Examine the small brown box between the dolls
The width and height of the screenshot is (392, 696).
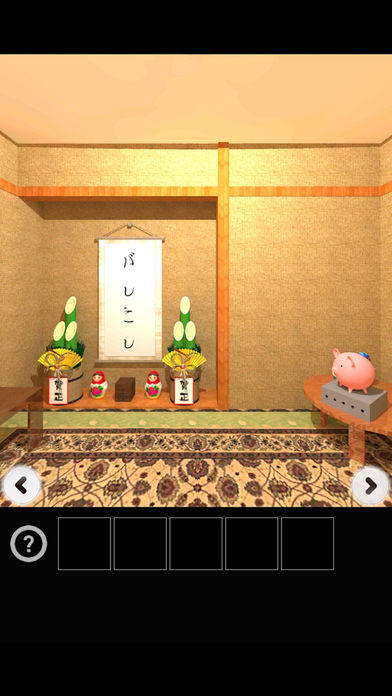[x=125, y=389]
